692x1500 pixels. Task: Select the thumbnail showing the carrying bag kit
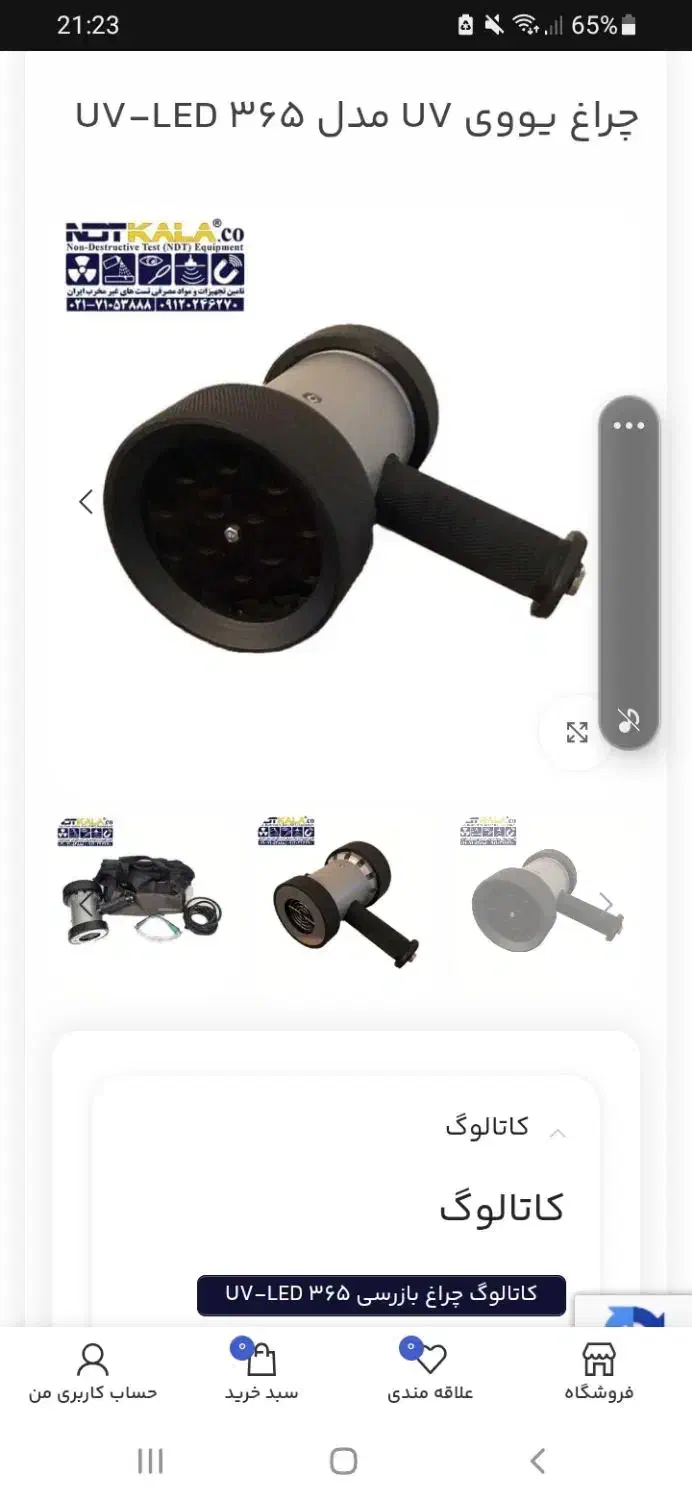click(x=139, y=885)
